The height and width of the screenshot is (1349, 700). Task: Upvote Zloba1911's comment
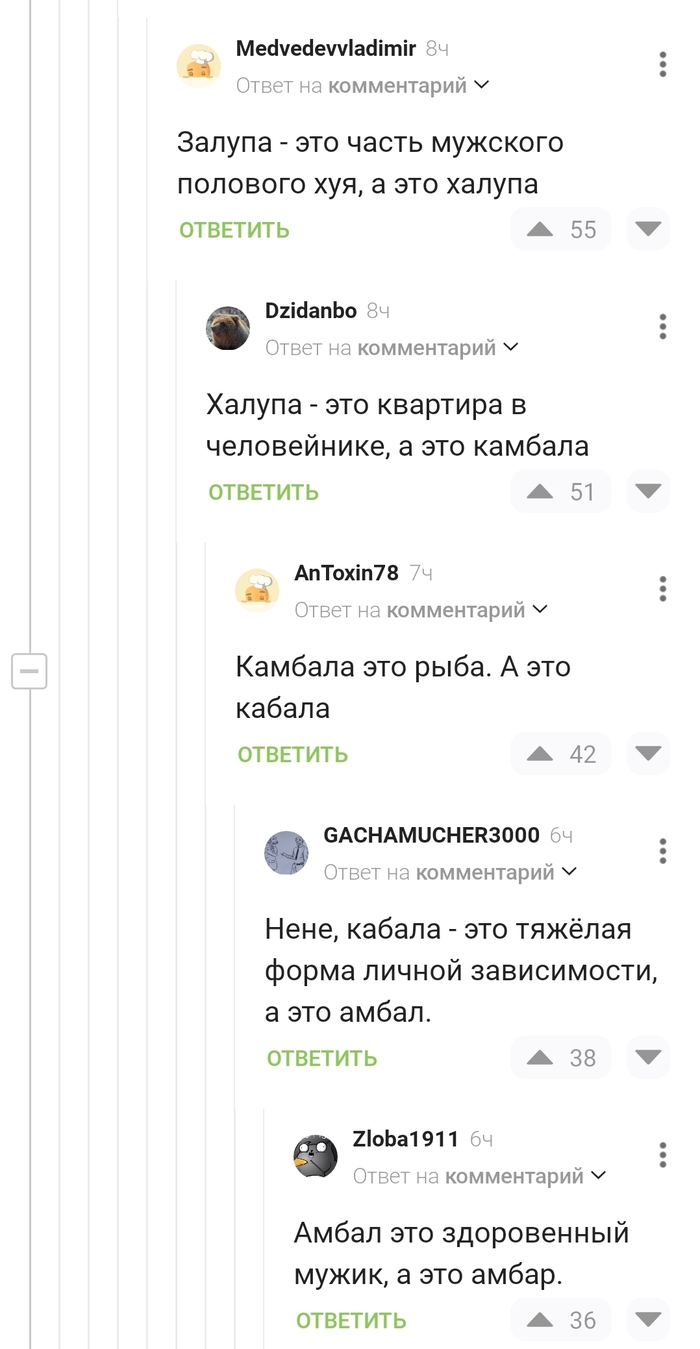pyautogui.click(x=540, y=1320)
